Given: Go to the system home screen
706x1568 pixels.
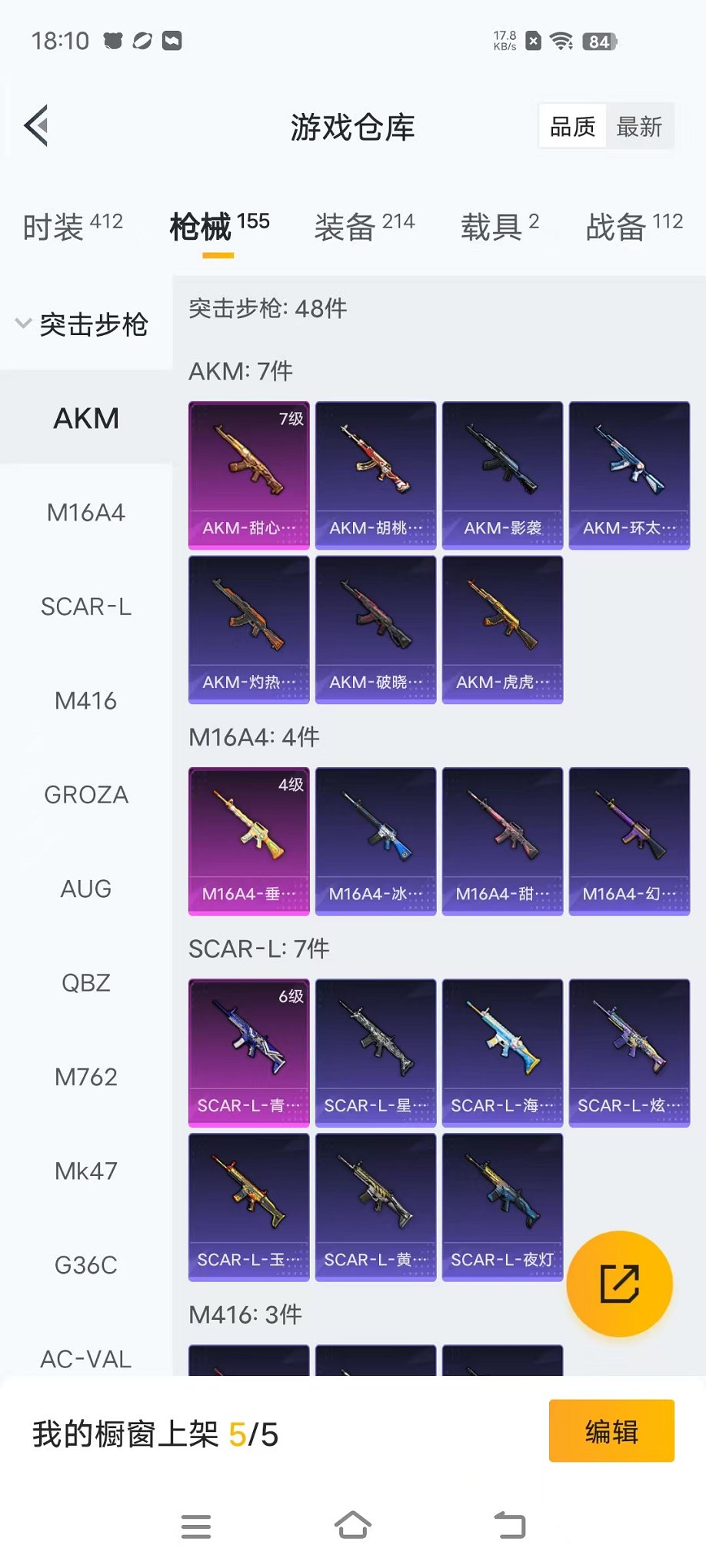Looking at the screenshot, I should [353, 1525].
